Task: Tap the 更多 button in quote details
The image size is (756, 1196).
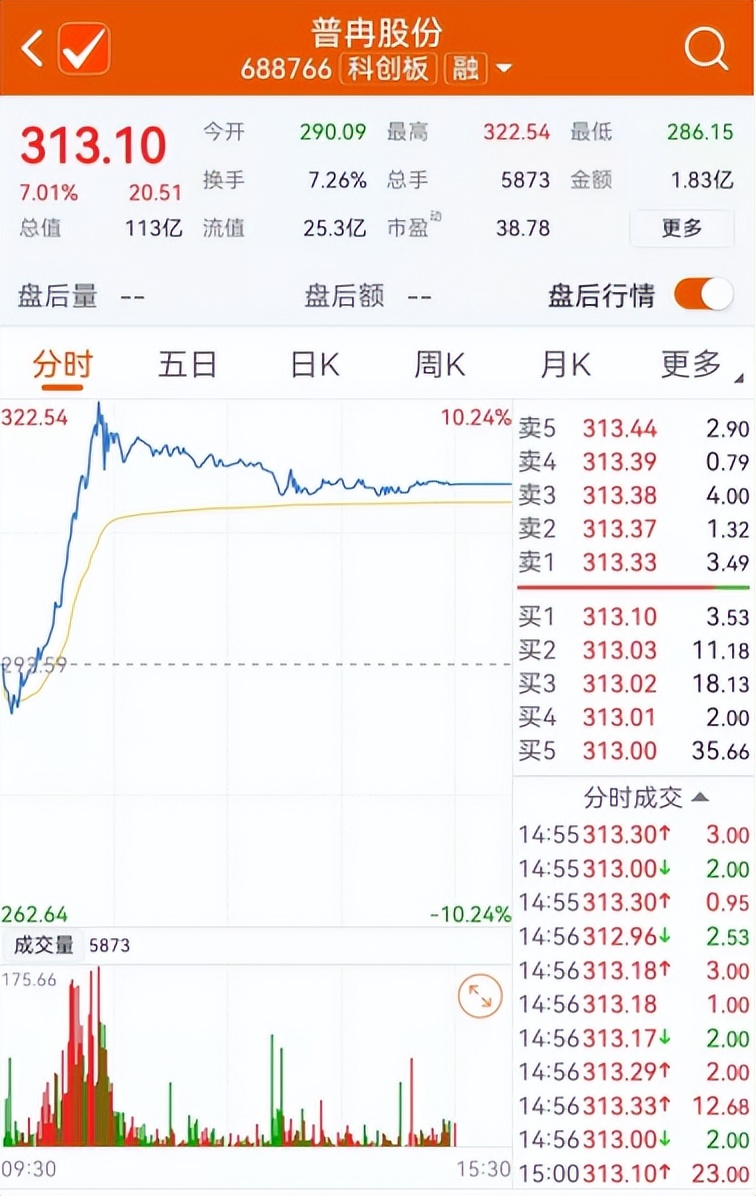Action: (682, 228)
